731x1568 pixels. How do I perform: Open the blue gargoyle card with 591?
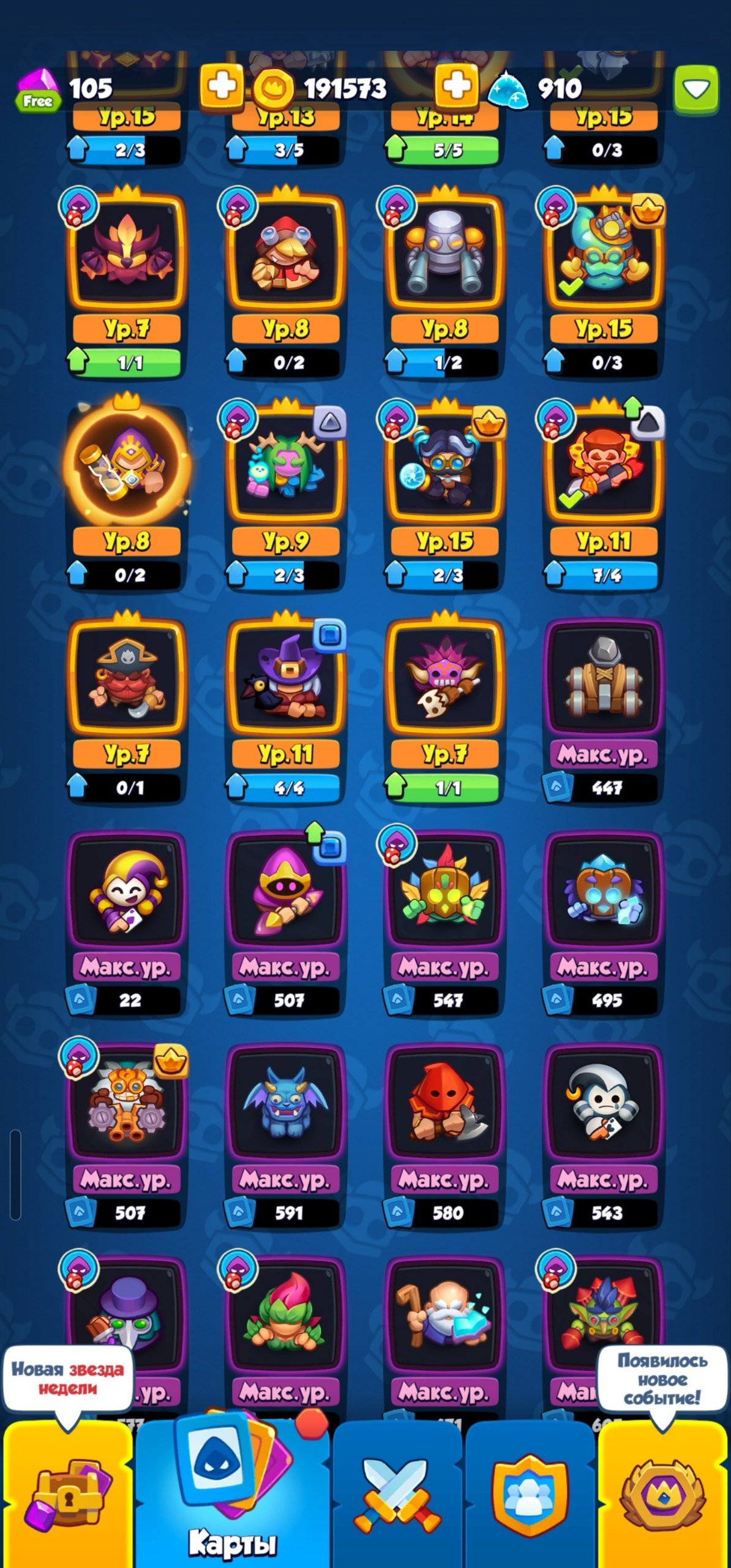[286, 1134]
